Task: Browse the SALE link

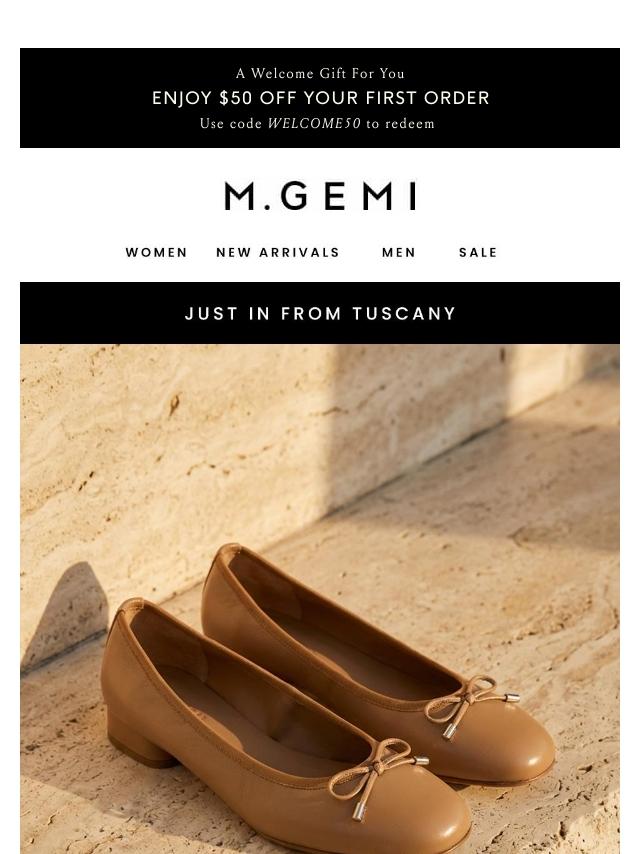Action: 478,252
